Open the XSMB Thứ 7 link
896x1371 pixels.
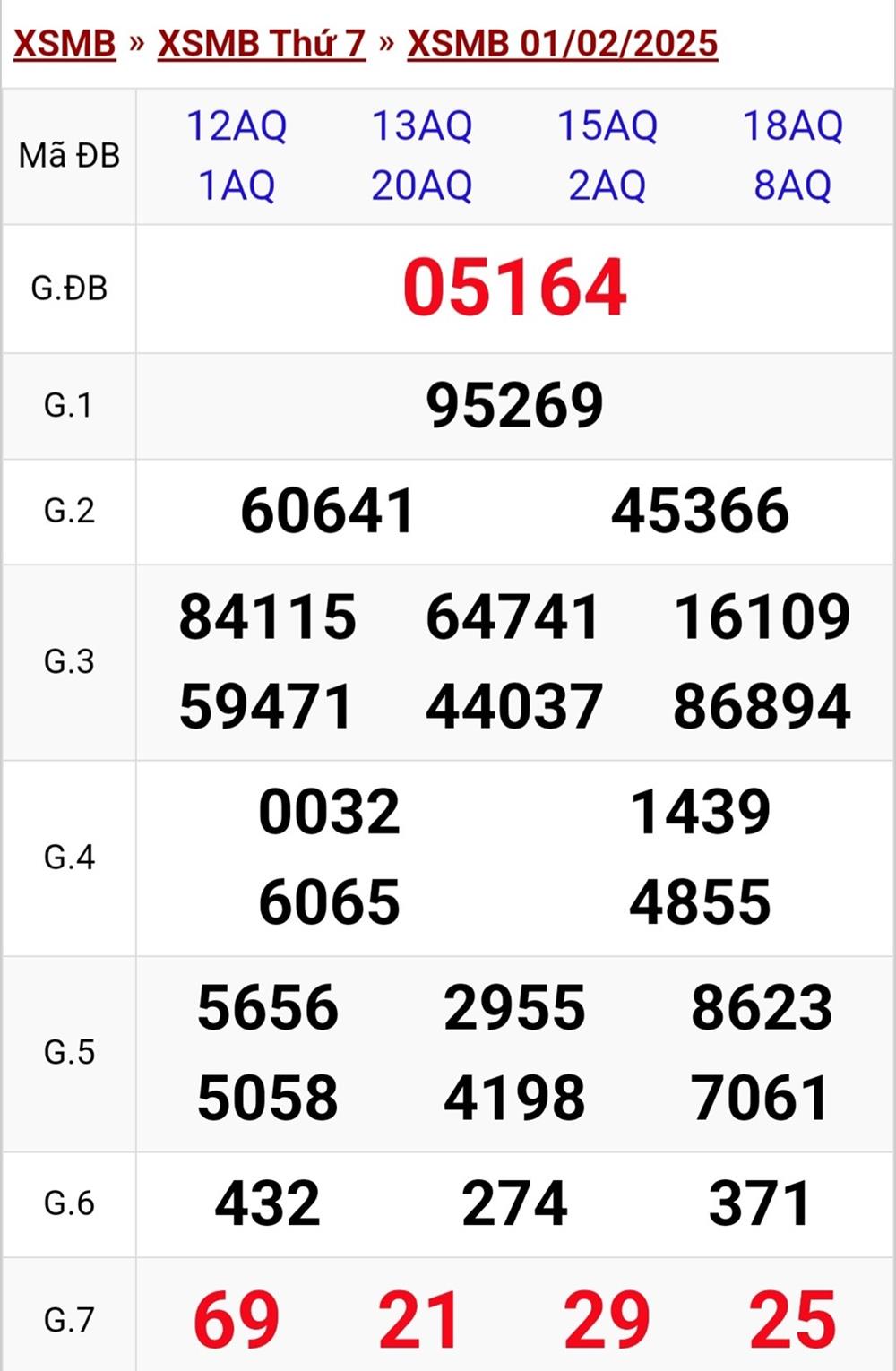point(261,43)
